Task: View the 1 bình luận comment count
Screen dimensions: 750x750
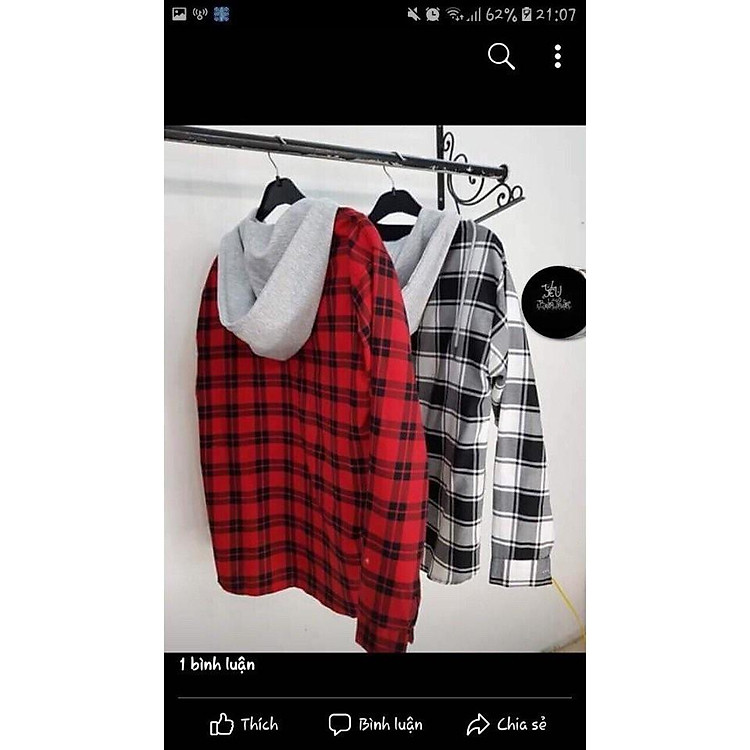Action: 217,664
